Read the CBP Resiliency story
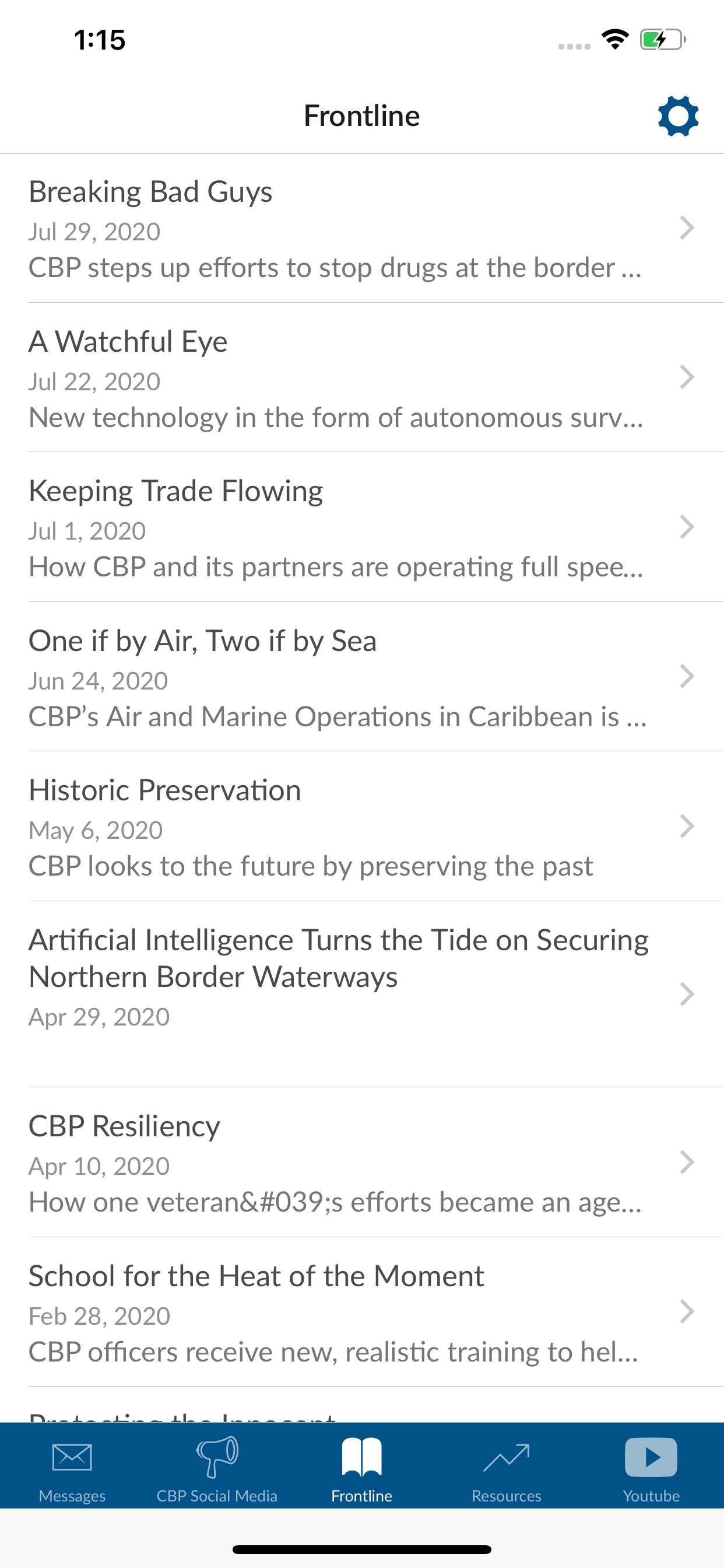Screen dimensions: 724x1568 362,1162
